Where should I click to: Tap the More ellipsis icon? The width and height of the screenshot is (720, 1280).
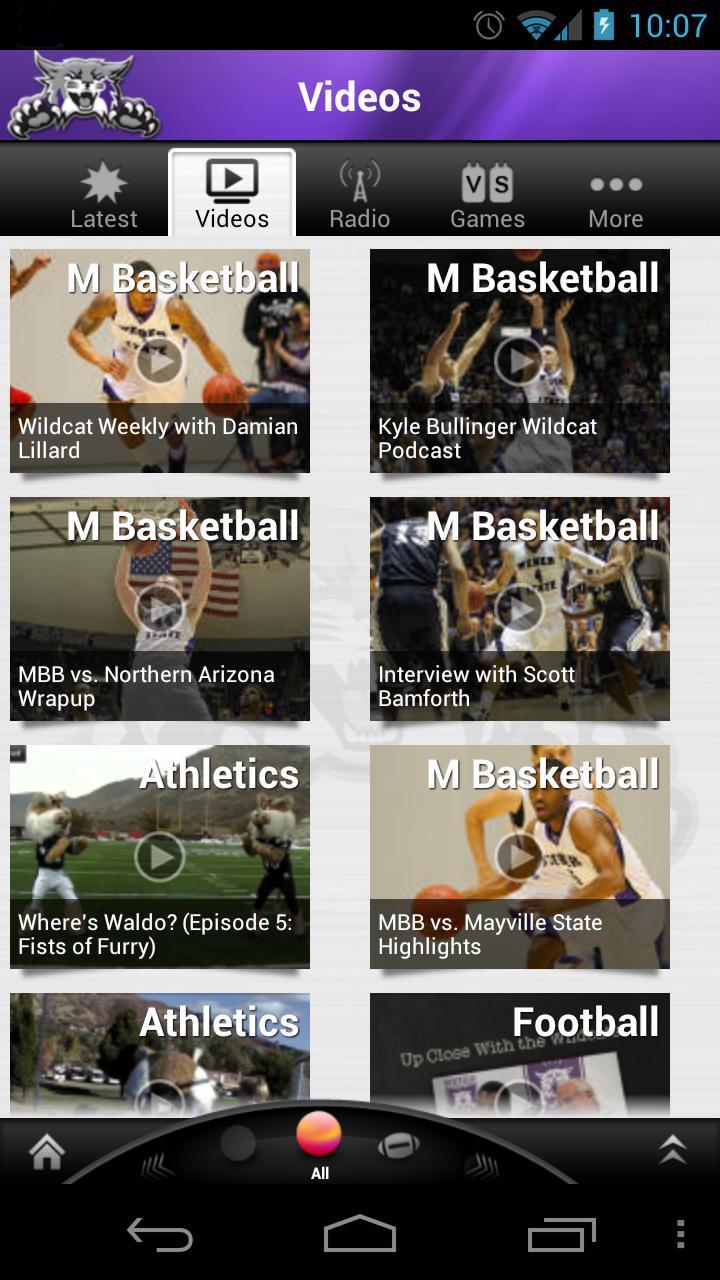click(x=615, y=190)
